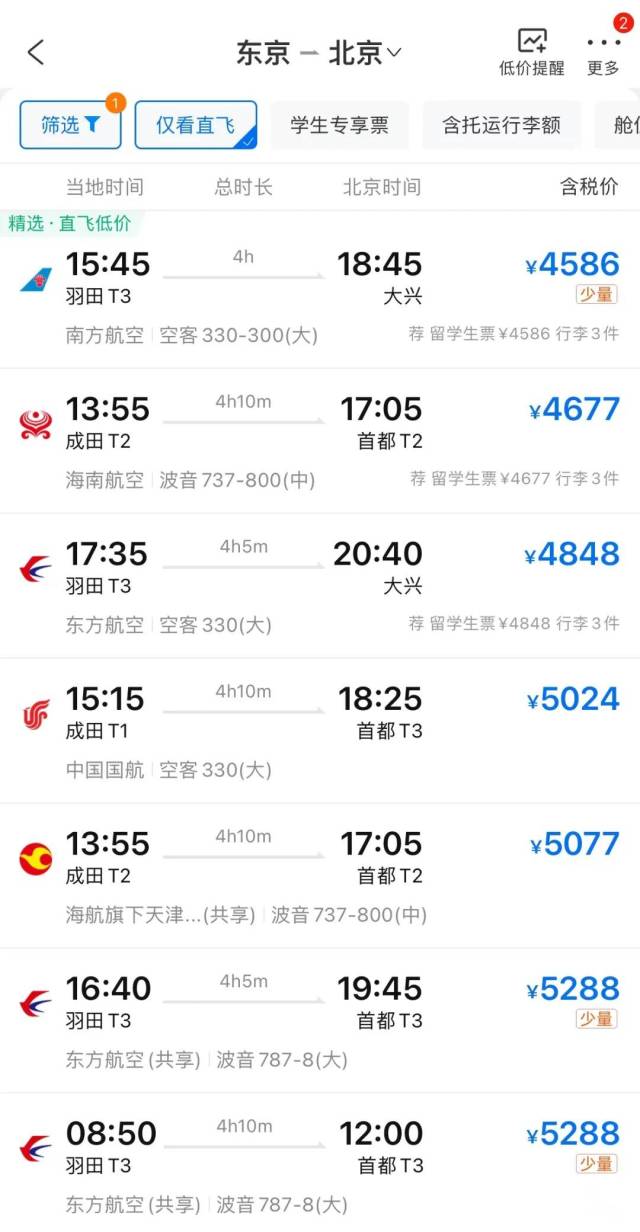Open the 13:55 flight priced ¥5077
Viewport: 640px width, 1232px height.
point(320,875)
